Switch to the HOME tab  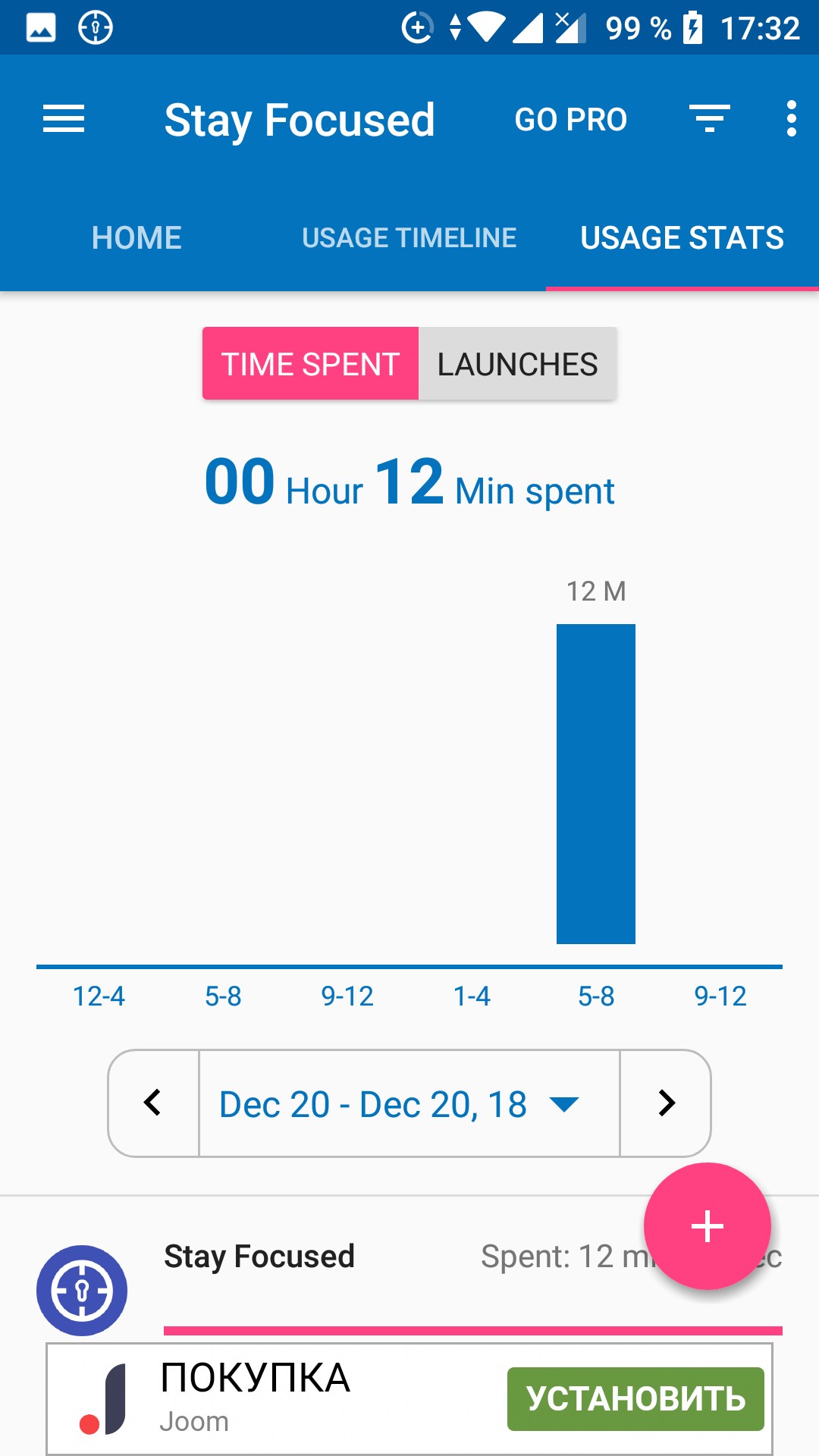pos(136,237)
